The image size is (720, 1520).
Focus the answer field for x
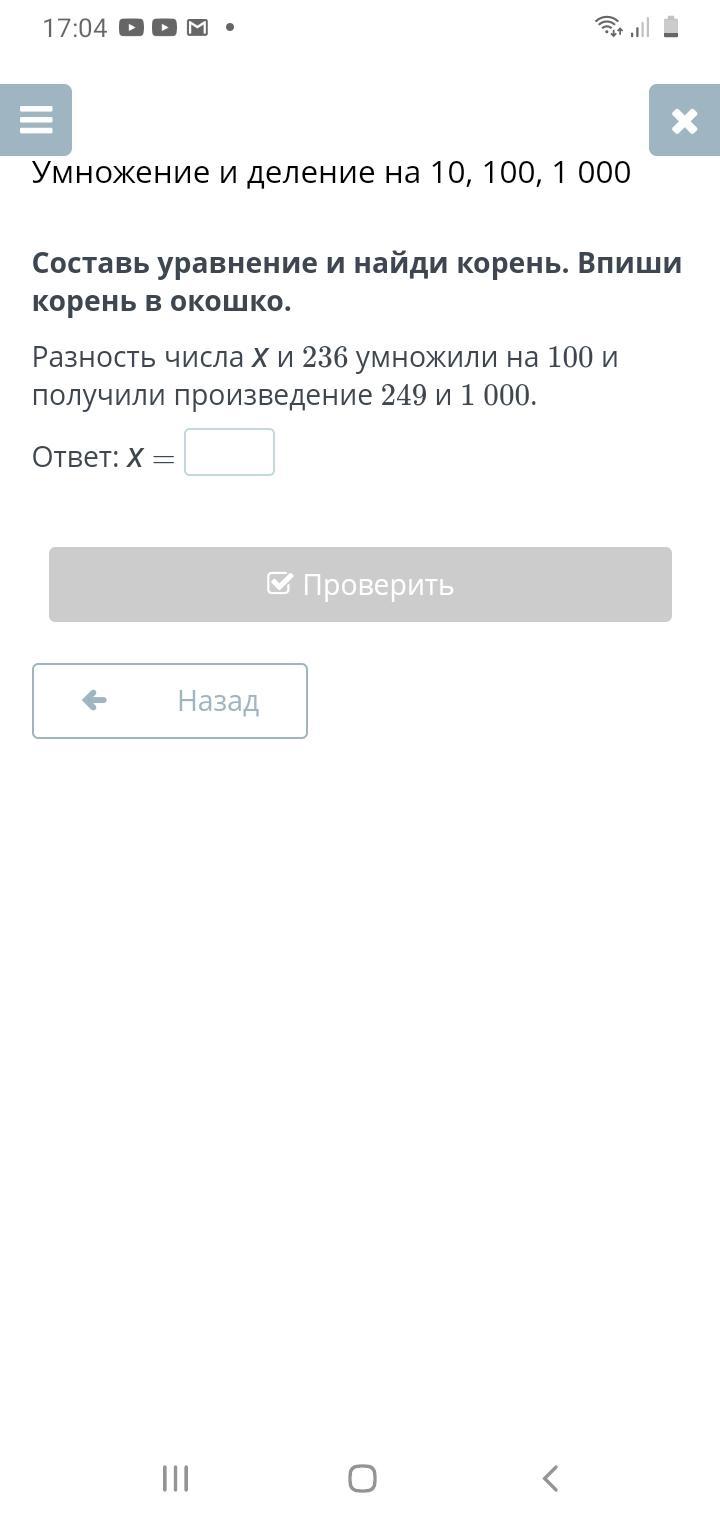coord(229,453)
